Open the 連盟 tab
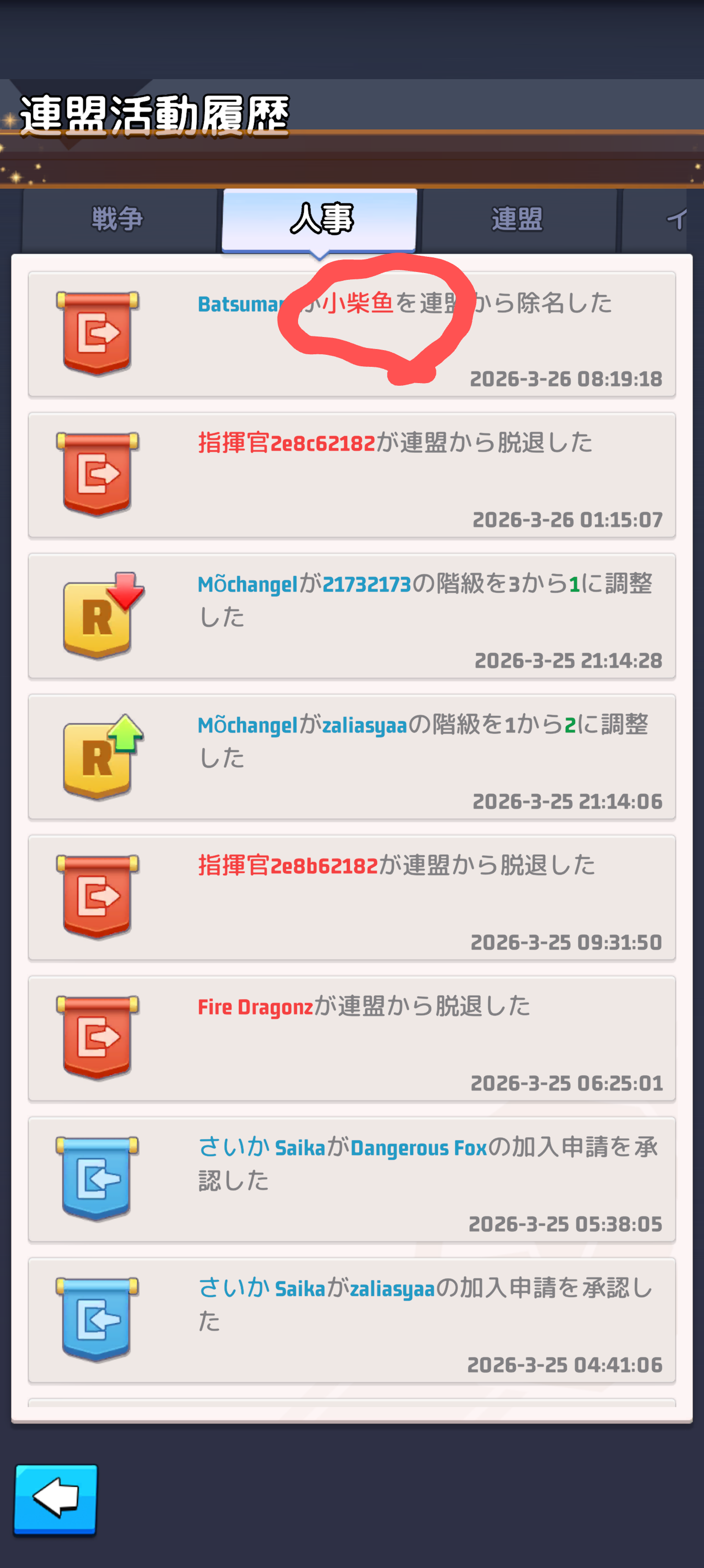This screenshot has width=704, height=1568. [x=517, y=219]
